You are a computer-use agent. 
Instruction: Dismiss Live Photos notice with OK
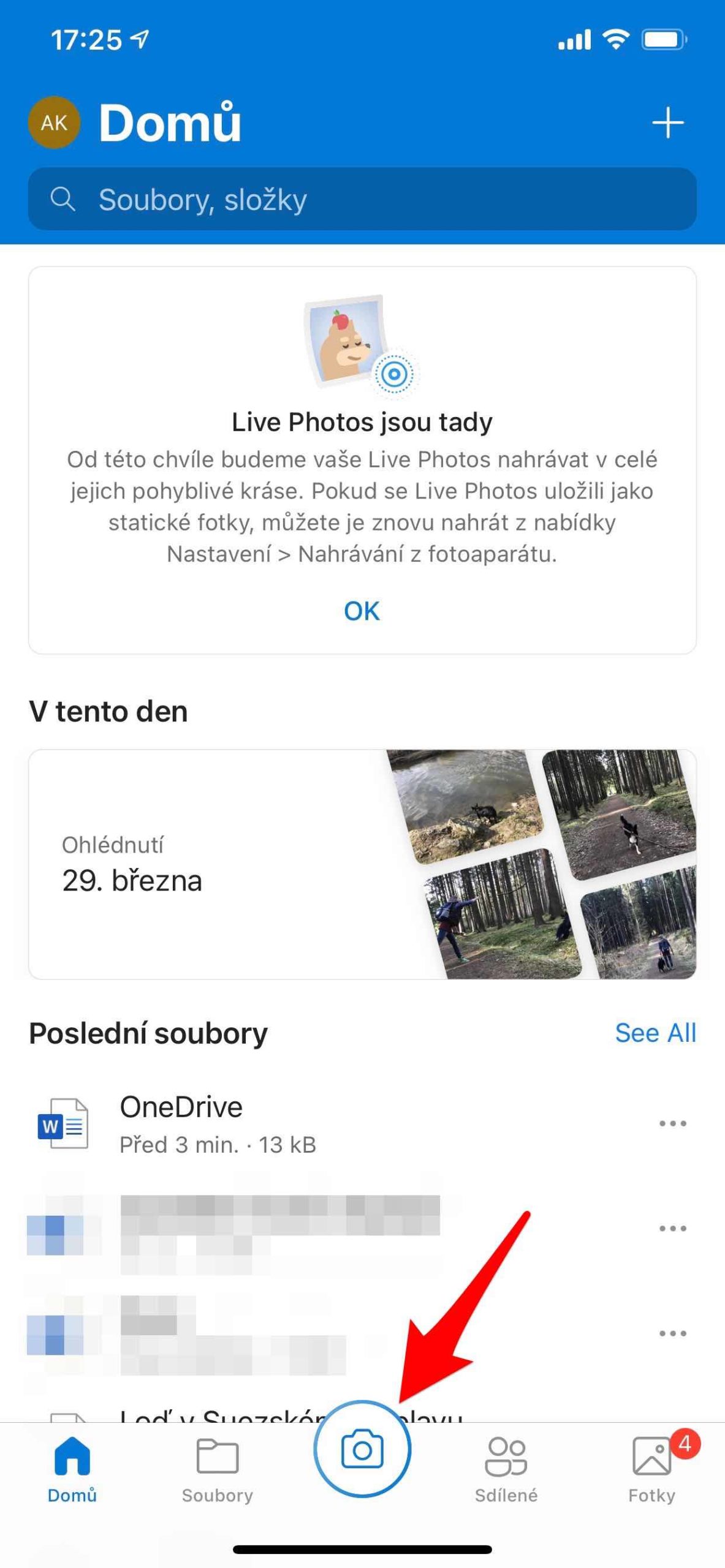click(362, 610)
